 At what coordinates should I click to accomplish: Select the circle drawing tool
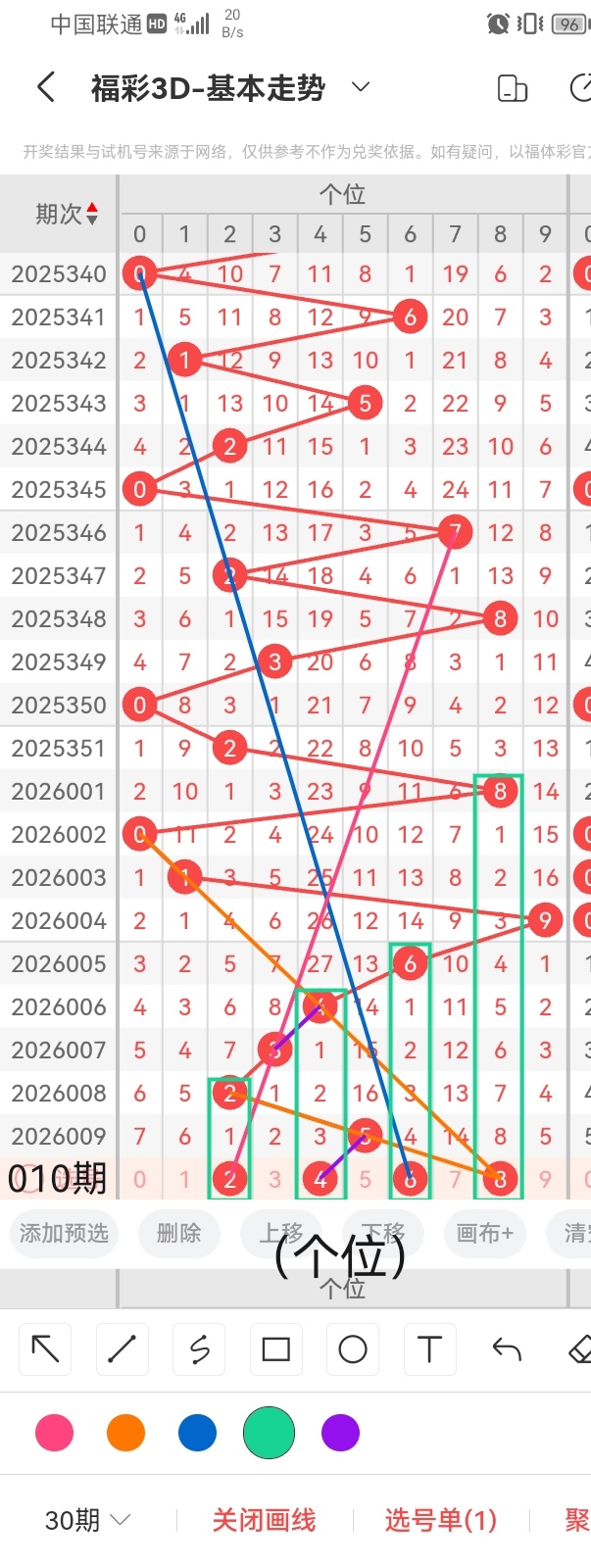pos(352,1349)
